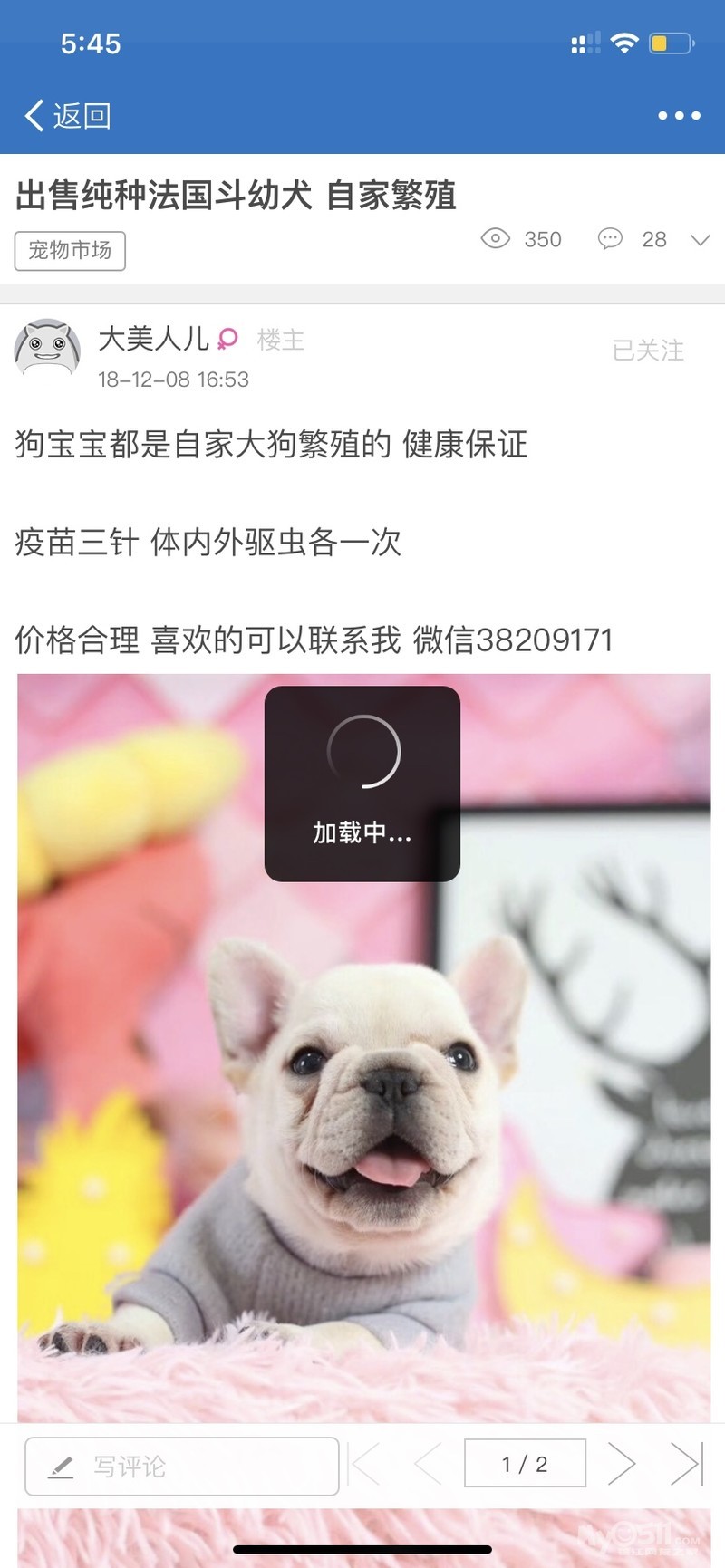View the 28 comments icon
This screenshot has width=725, height=1568.
pos(610,239)
